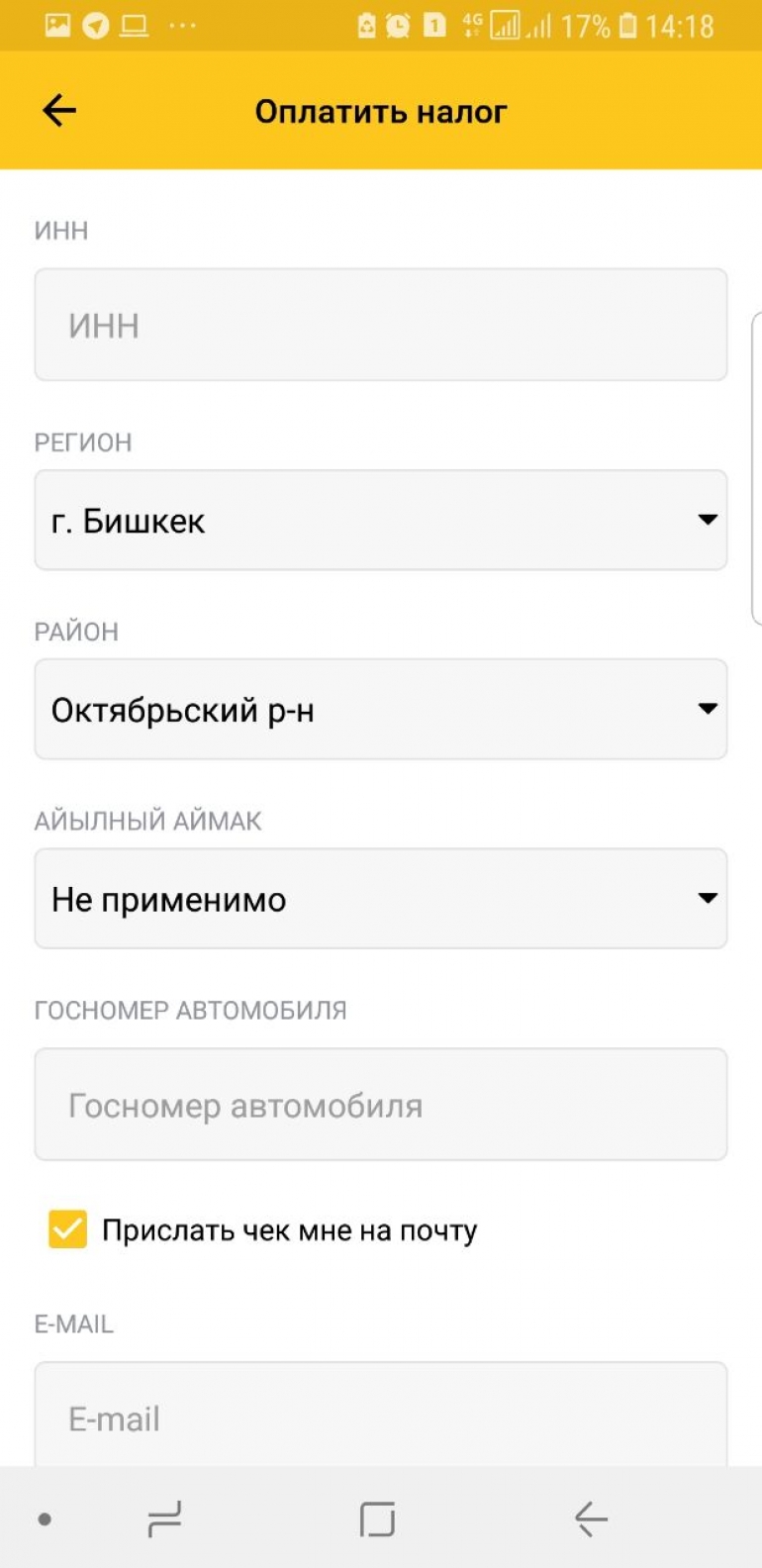Focus the Госномер автомобиля field
762x1568 pixels.
pyautogui.click(x=381, y=1105)
